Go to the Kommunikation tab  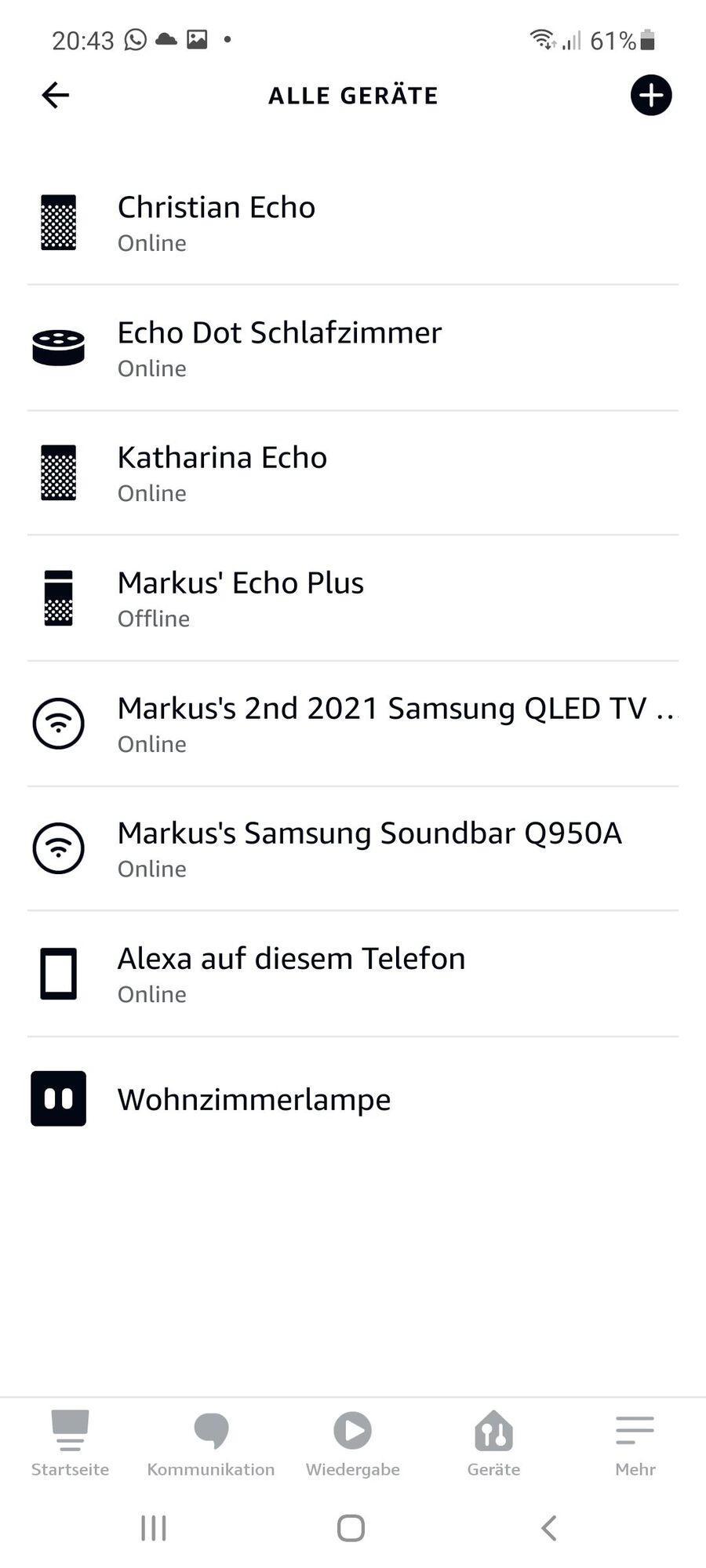211,1443
